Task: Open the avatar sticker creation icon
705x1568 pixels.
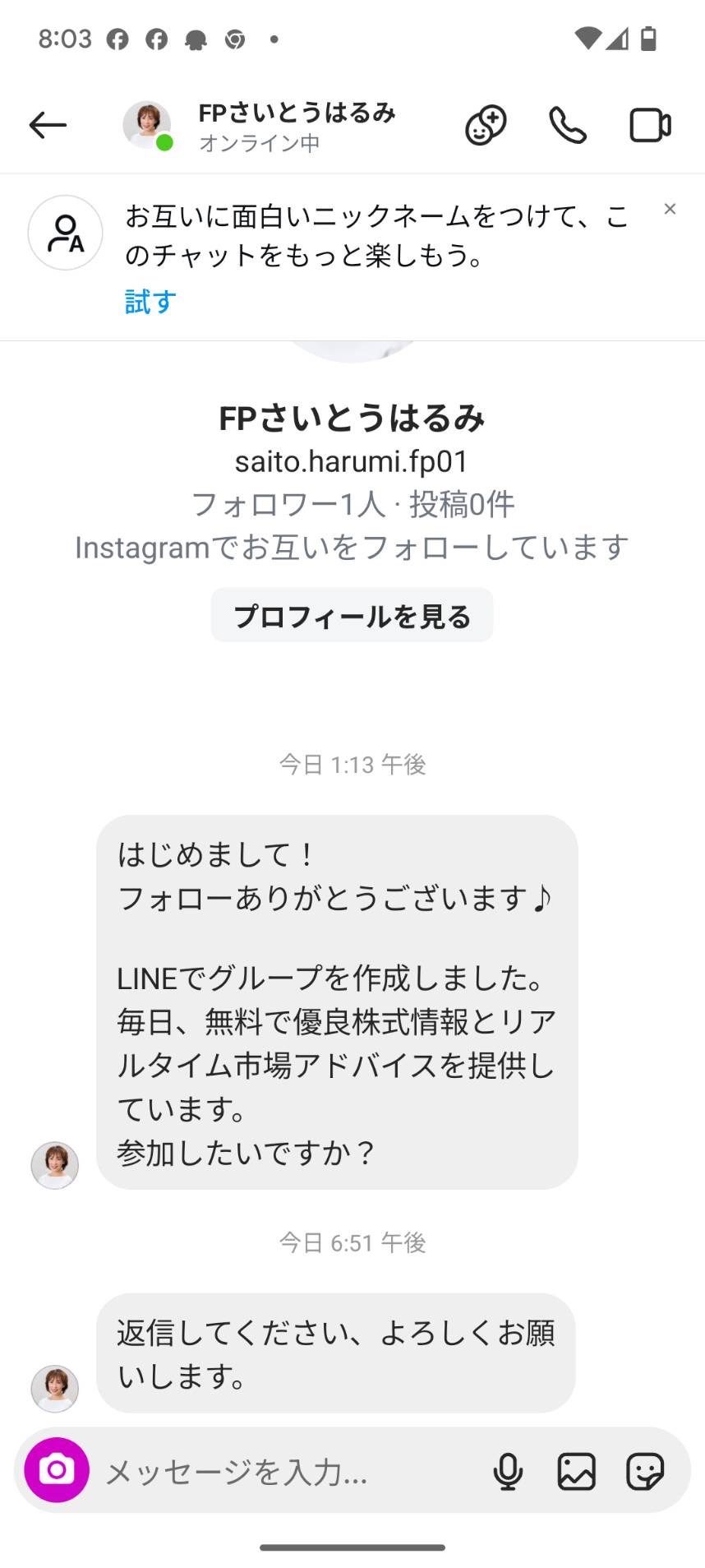Action: tap(486, 126)
